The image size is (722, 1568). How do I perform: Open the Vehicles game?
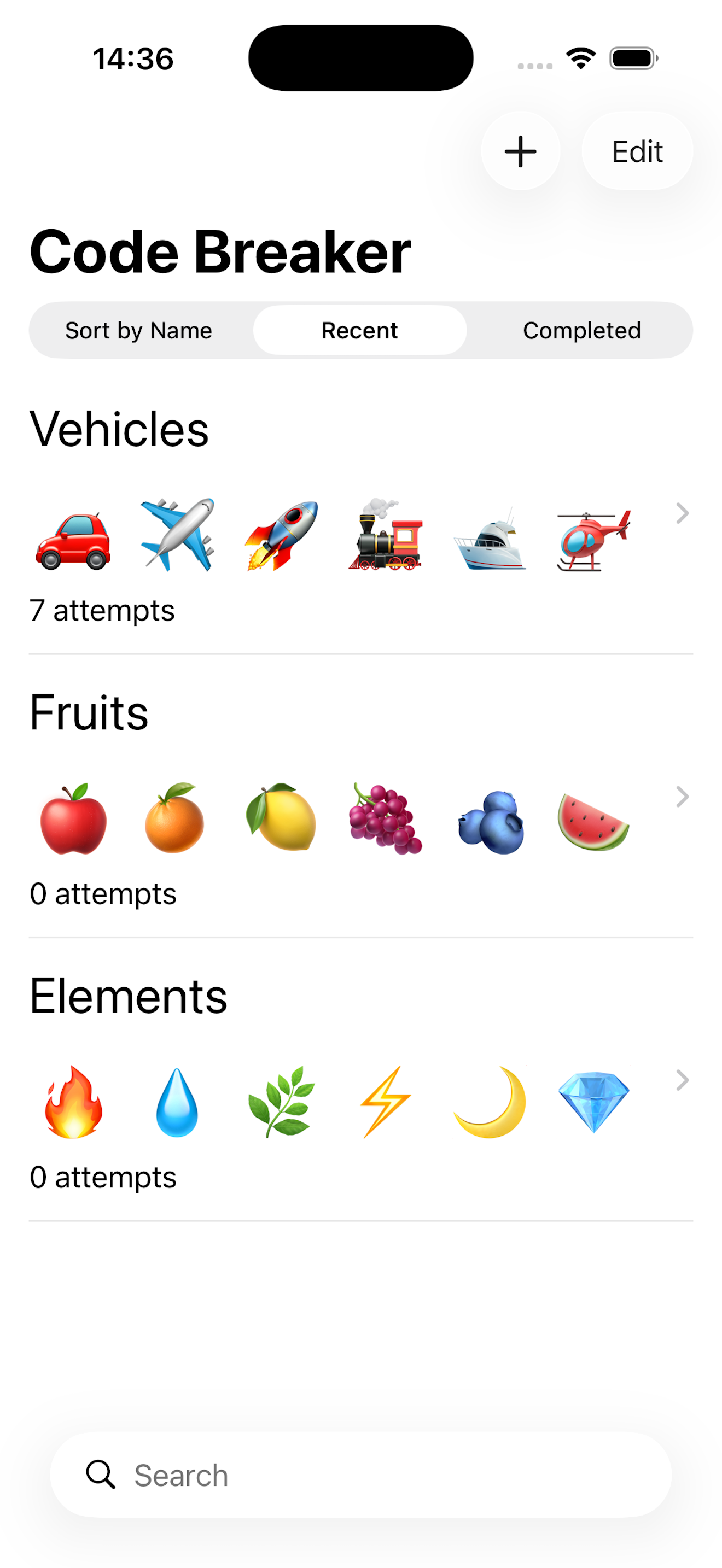[361, 513]
